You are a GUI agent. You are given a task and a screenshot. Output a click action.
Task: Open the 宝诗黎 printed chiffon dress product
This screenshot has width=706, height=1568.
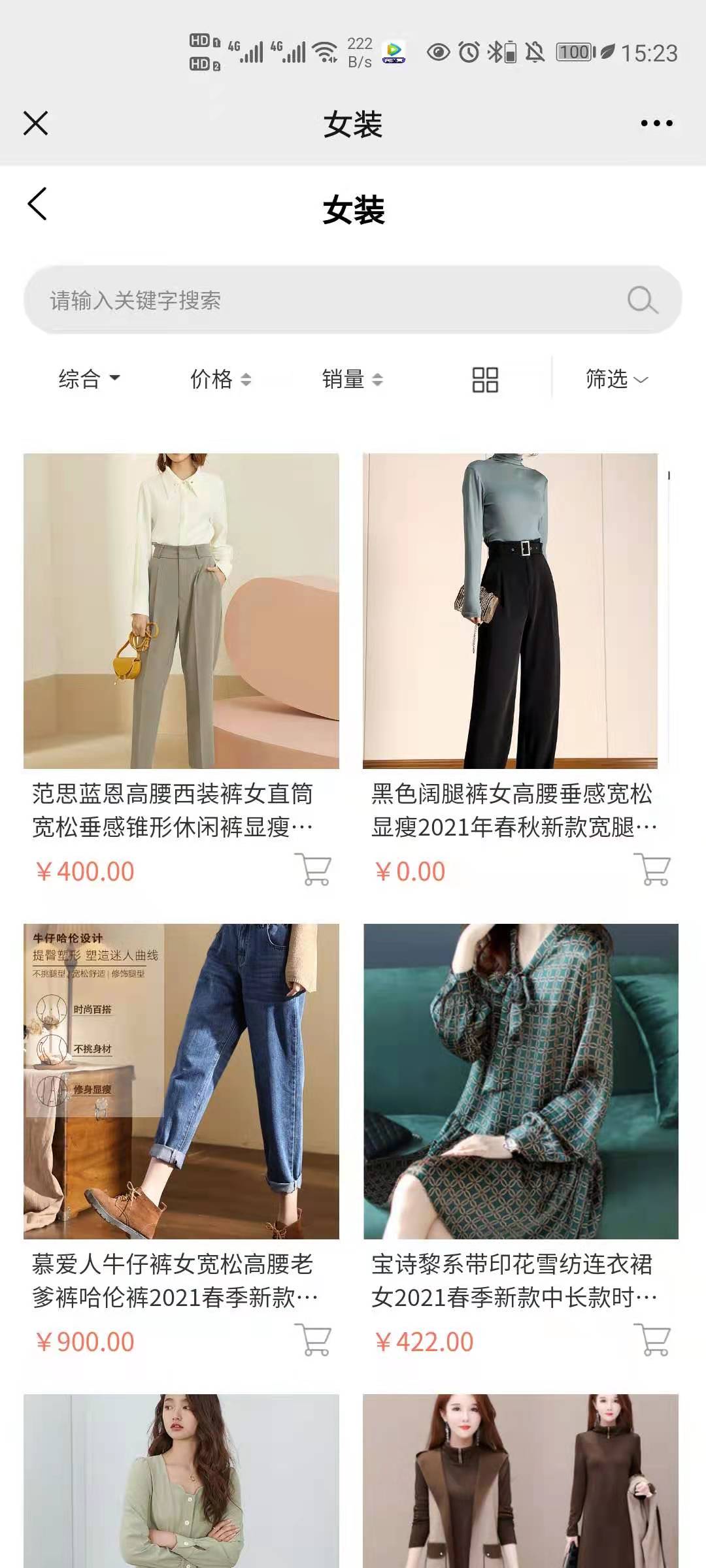(521, 1081)
